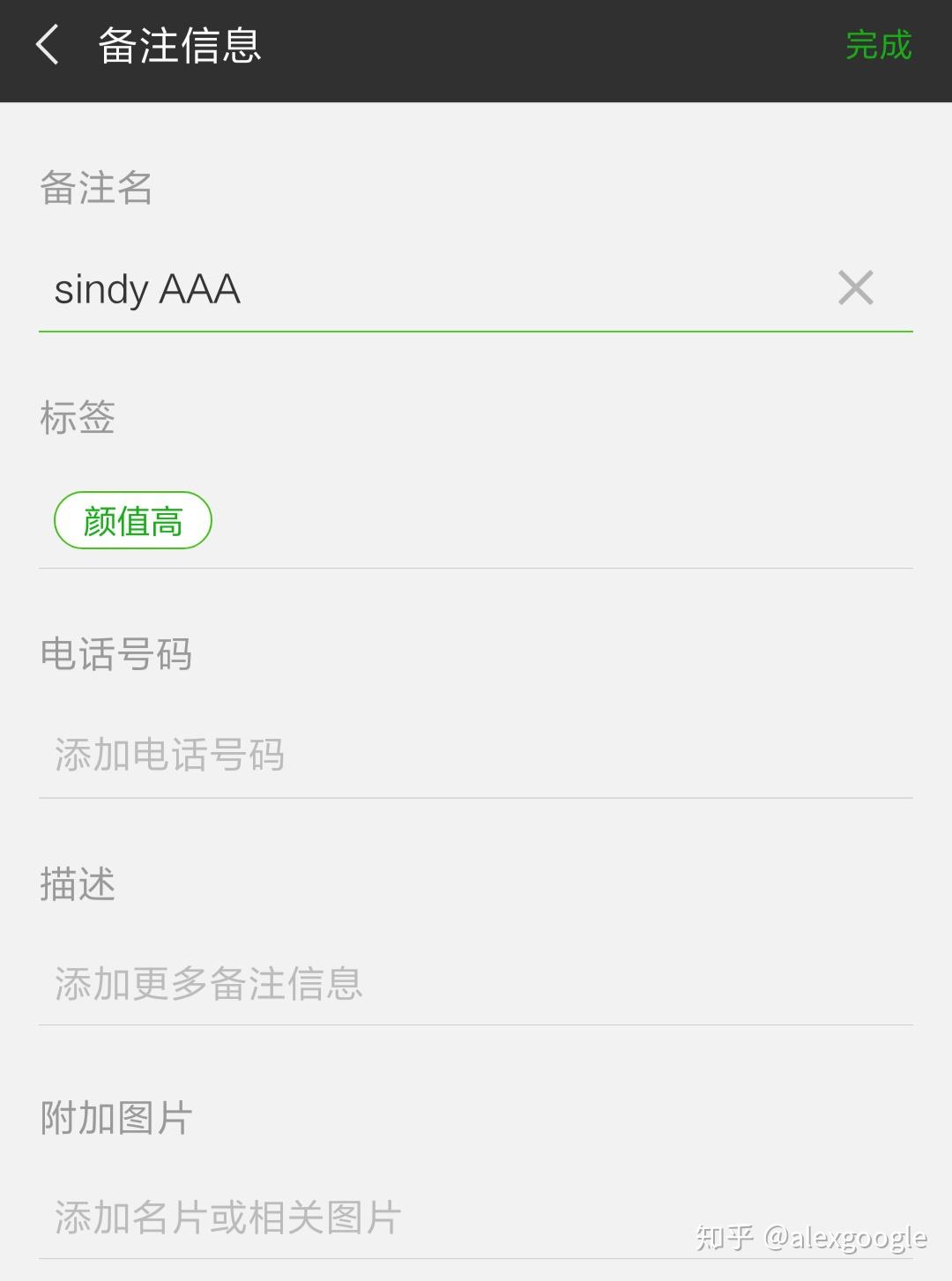
Task: Go back from 备注信息 page
Action: pyautogui.click(x=48, y=45)
